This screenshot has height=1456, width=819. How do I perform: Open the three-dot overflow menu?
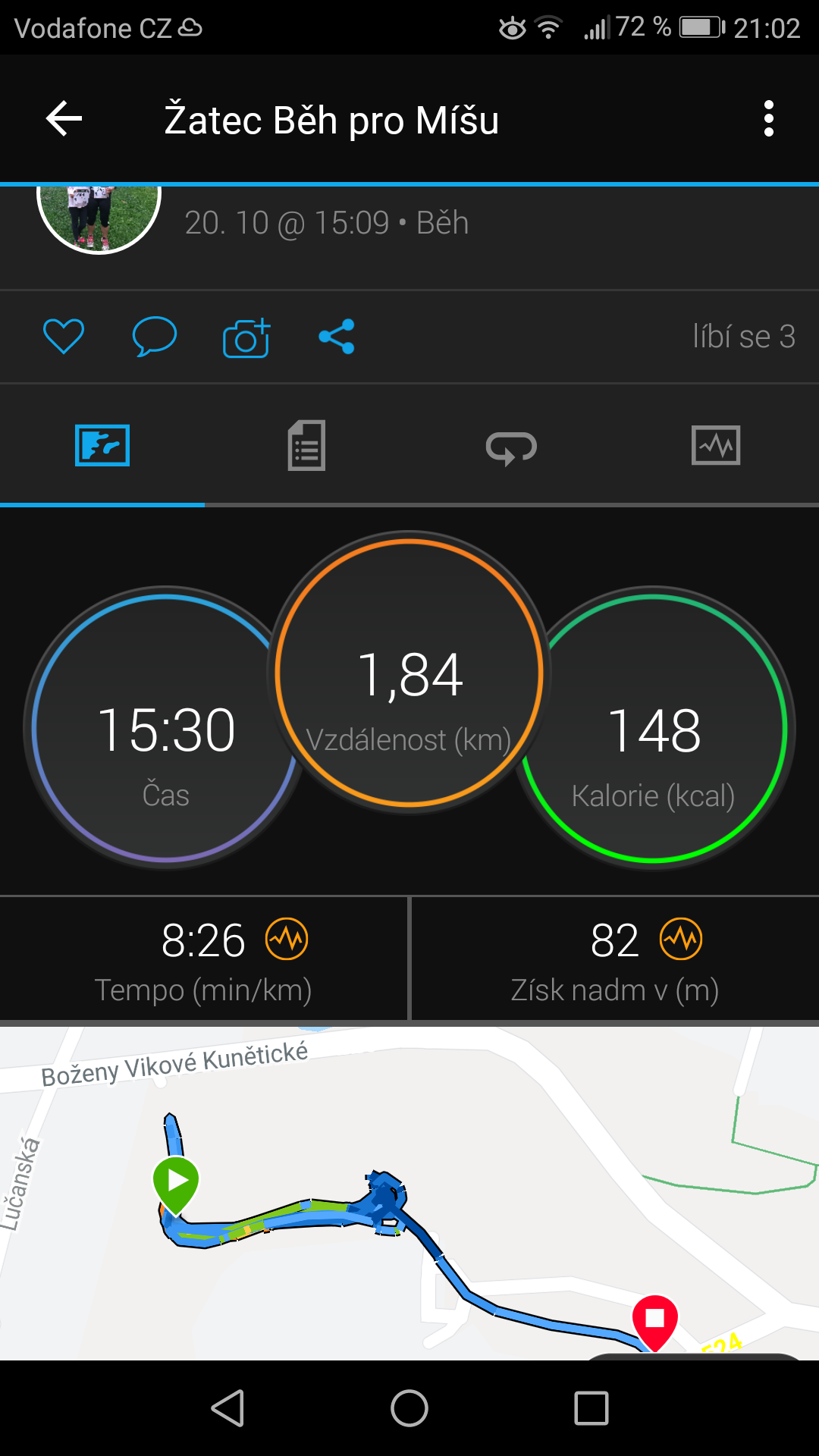[769, 119]
